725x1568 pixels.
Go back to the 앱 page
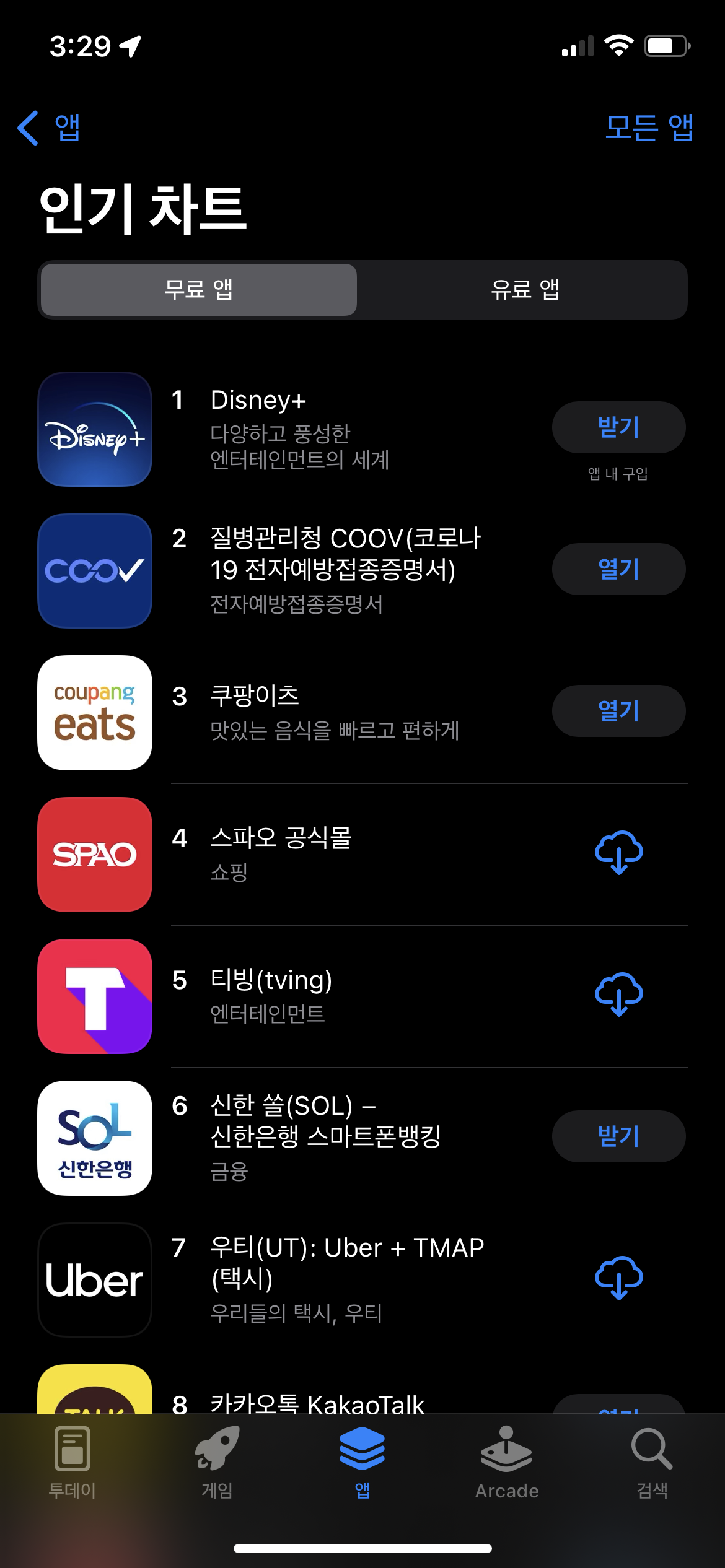pyautogui.click(x=48, y=128)
